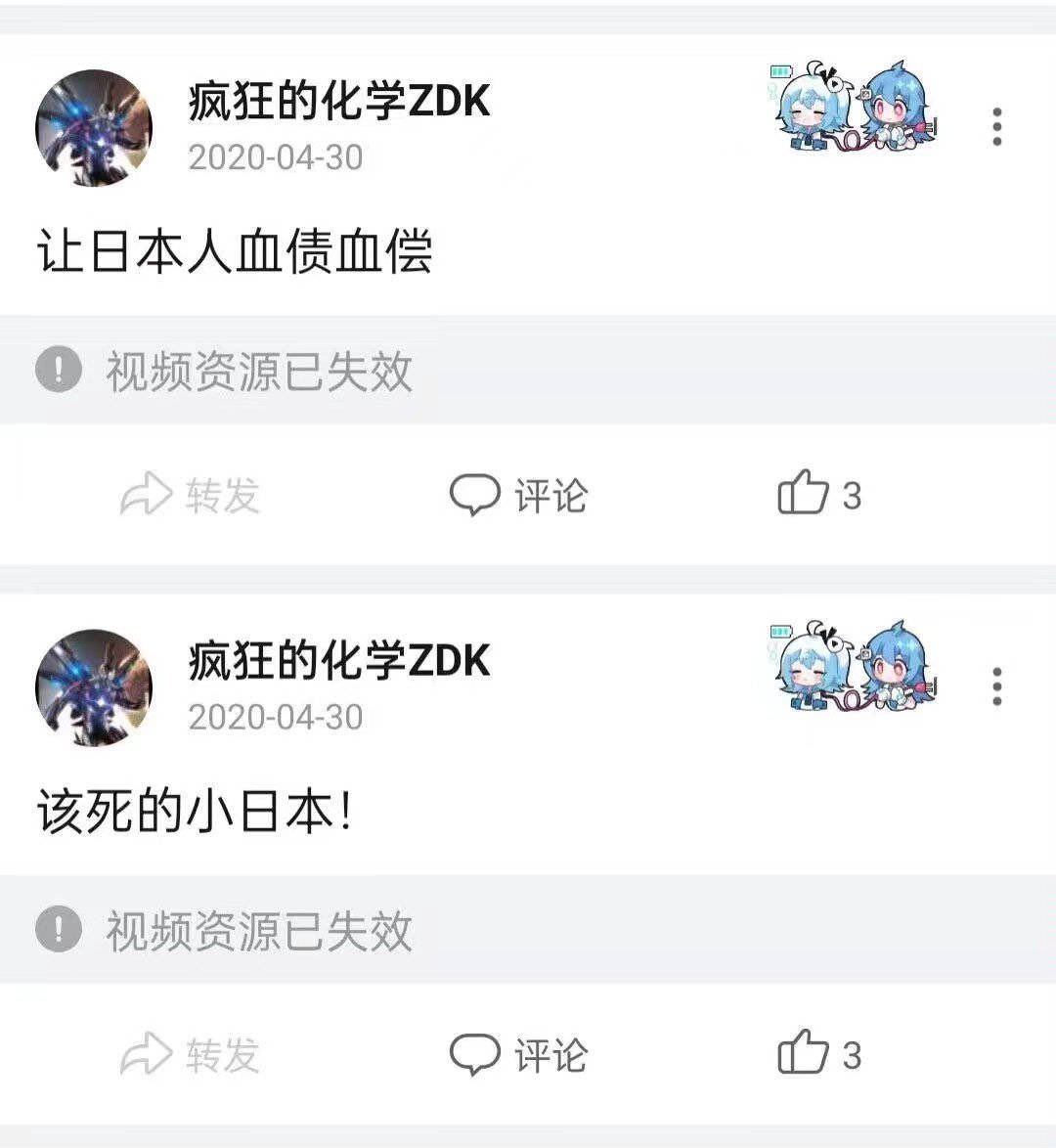1056x1148 pixels.
Task: Open 评论 under the 让日本人血债血偿 post
Action: [x=518, y=495]
